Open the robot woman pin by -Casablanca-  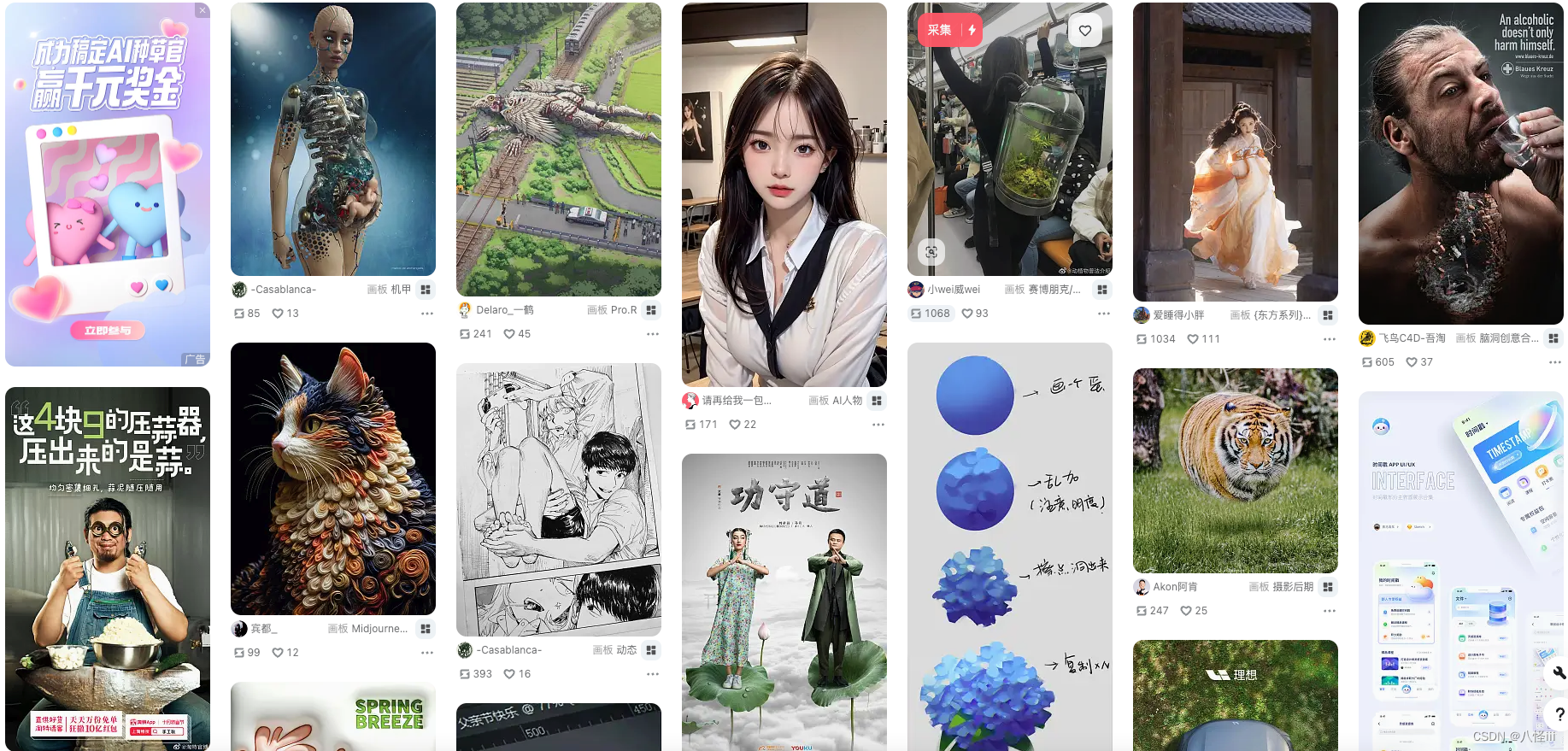pos(332,139)
